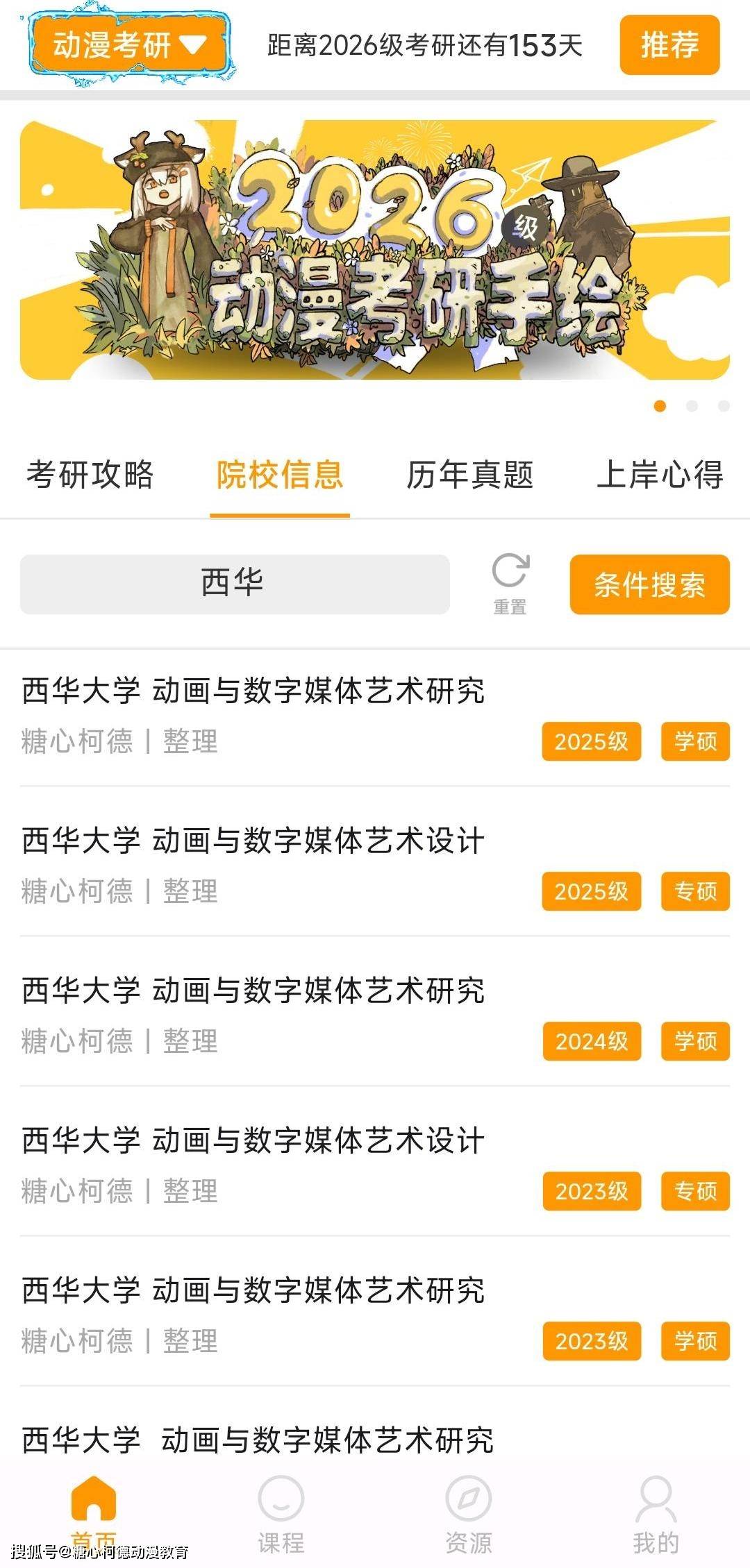Switch to the 考研攻略 tab

tap(90, 475)
